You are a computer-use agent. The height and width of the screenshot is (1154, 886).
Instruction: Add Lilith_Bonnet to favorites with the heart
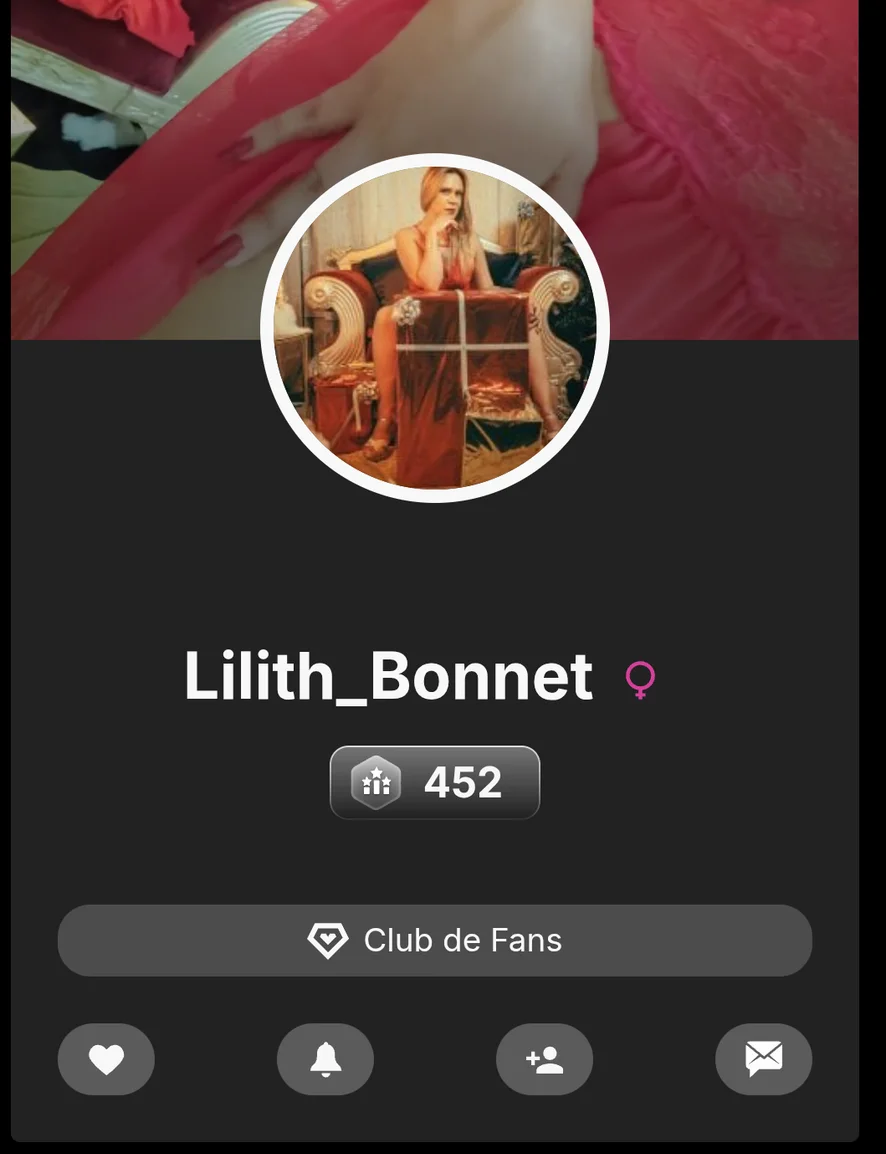click(x=106, y=1059)
